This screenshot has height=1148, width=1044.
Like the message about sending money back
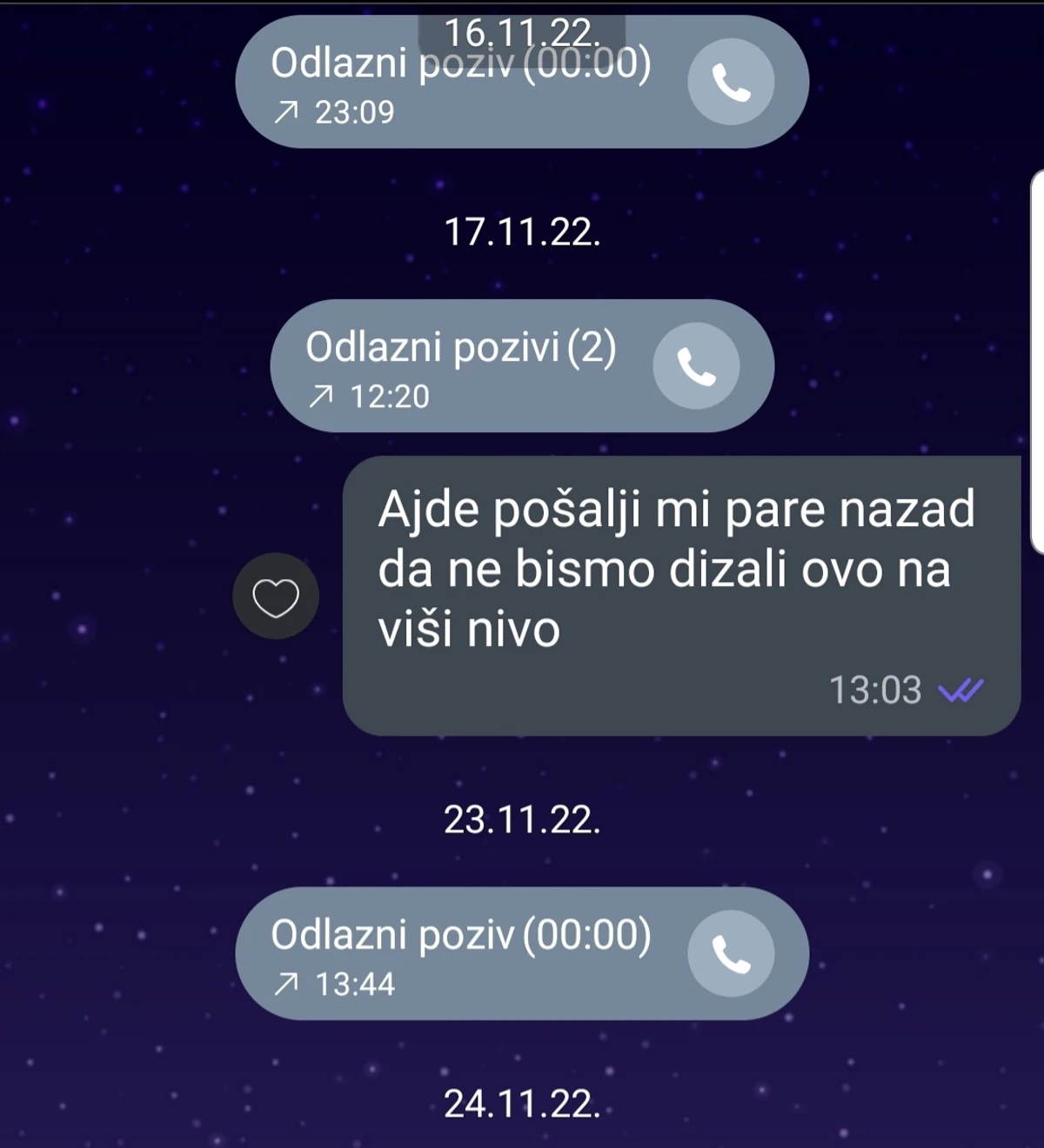point(276,597)
